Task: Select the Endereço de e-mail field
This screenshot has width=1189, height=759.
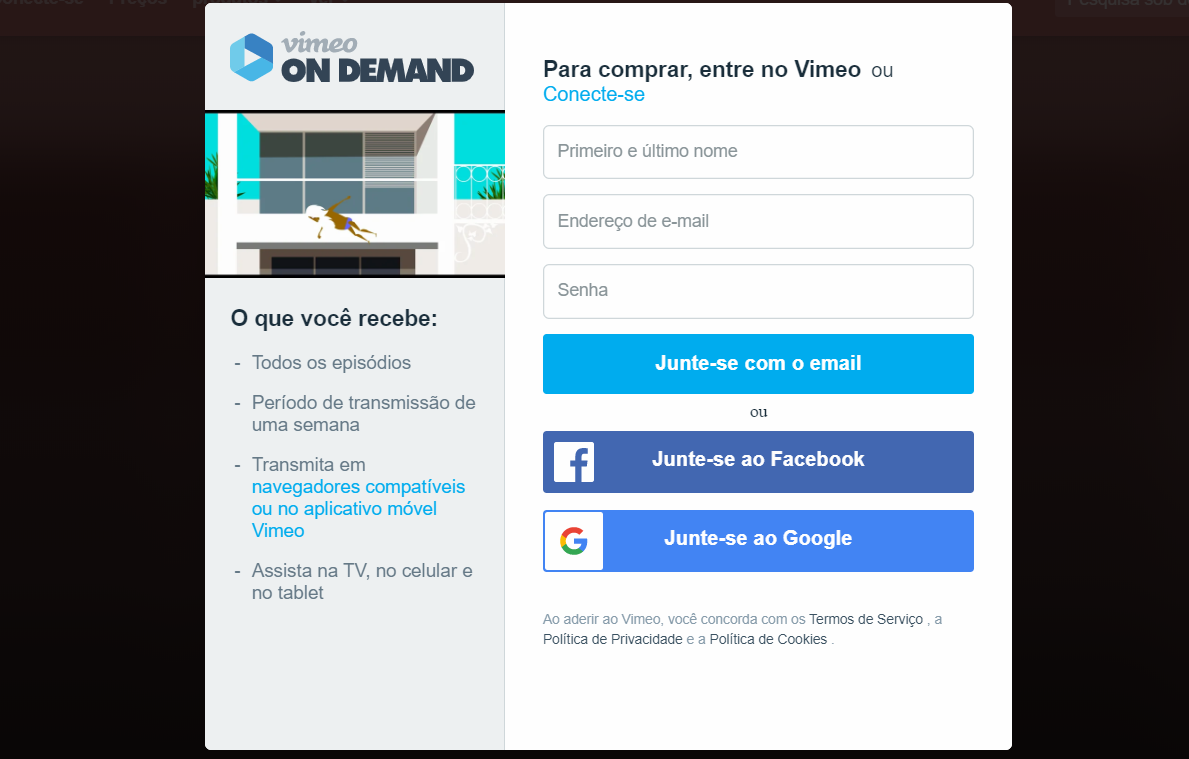Action: click(x=758, y=221)
